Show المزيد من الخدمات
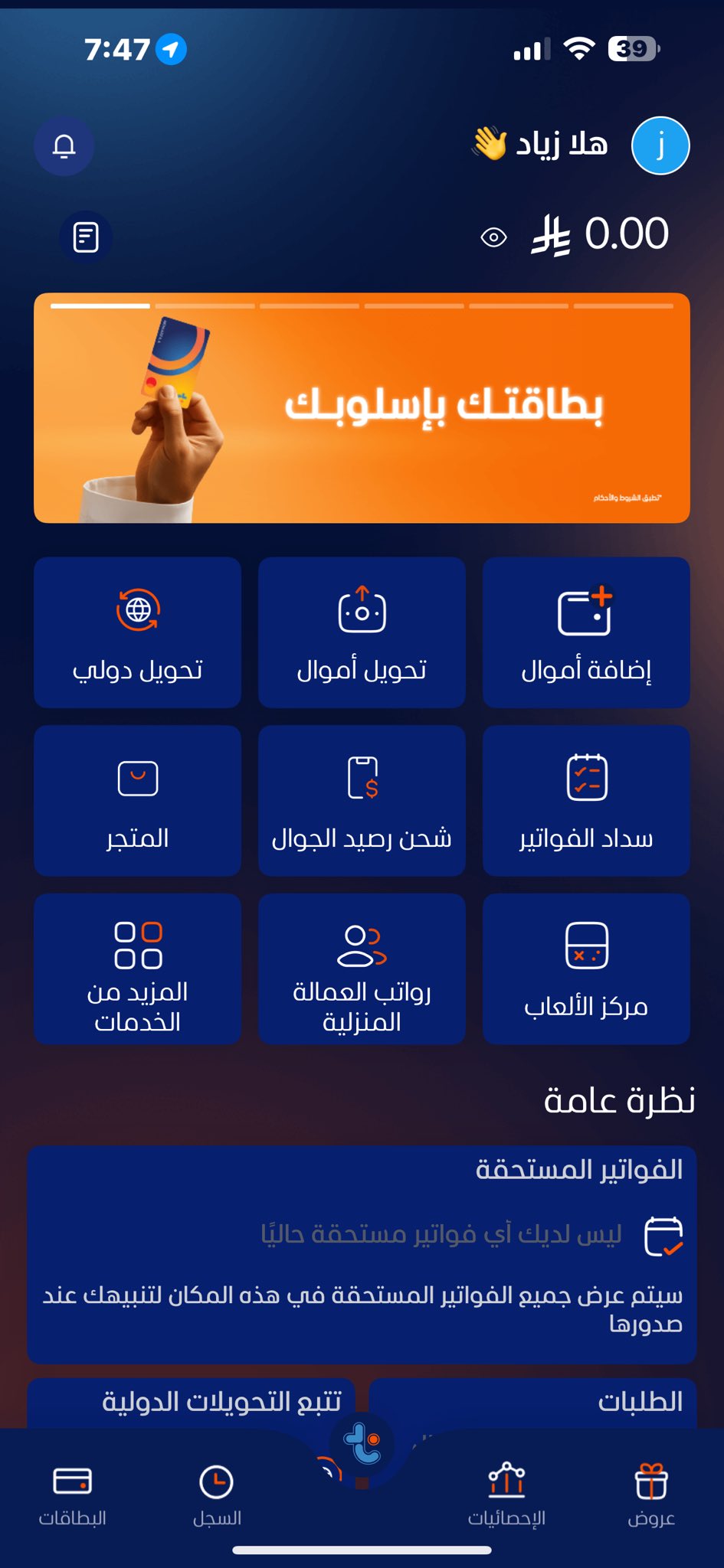Image resolution: width=724 pixels, height=1568 pixels. (x=138, y=969)
